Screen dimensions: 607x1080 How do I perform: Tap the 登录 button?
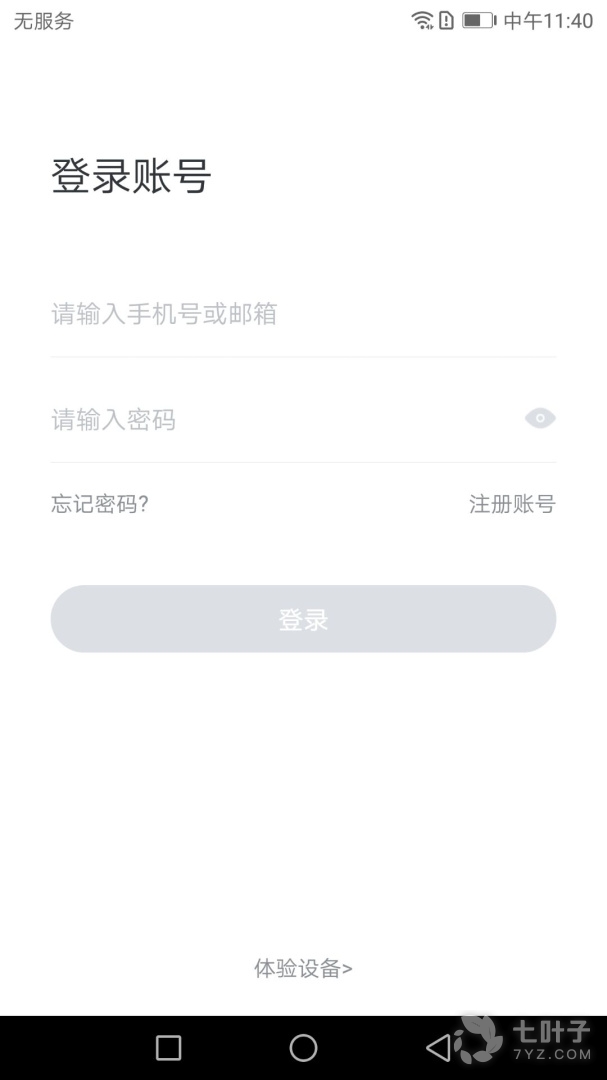[303, 620]
